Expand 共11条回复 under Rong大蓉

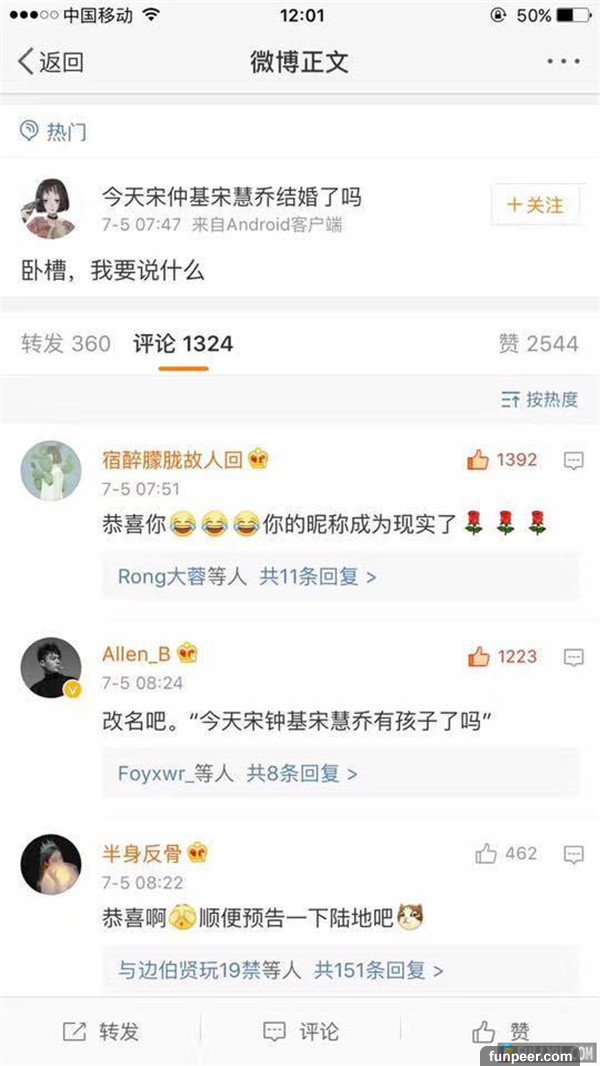pos(318,576)
